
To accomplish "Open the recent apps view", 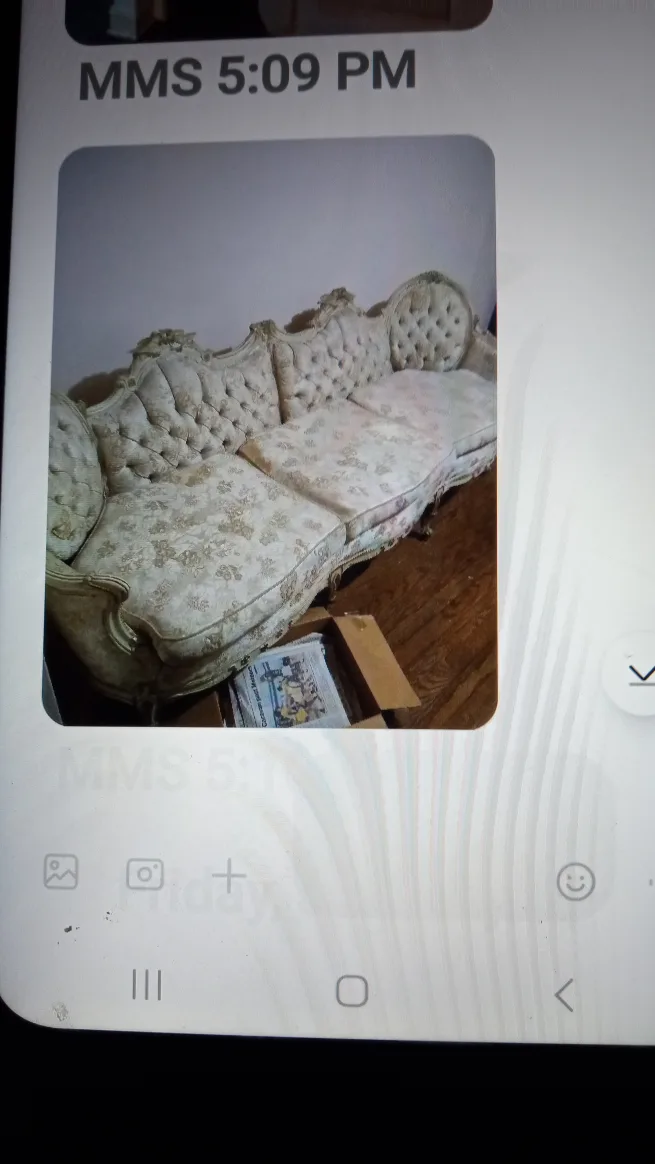I will click(147, 986).
